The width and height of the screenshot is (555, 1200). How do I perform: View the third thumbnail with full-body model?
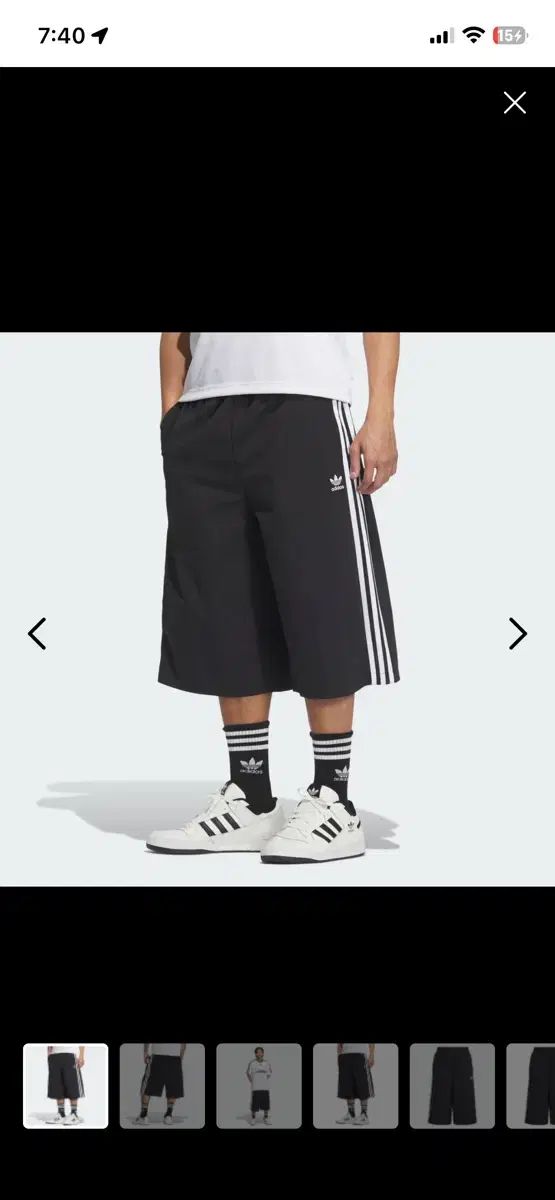(259, 1086)
